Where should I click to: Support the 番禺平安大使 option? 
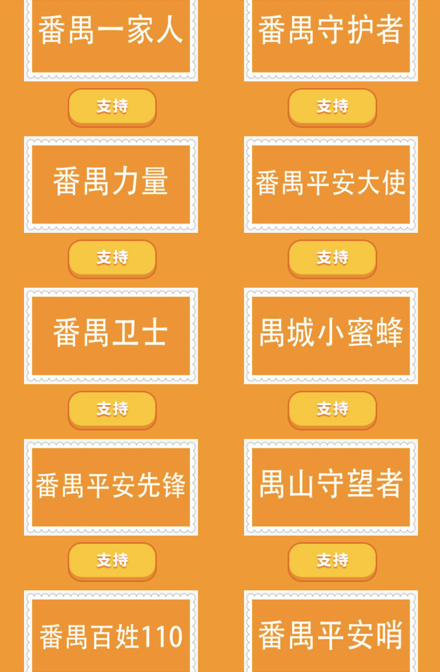tap(332, 258)
